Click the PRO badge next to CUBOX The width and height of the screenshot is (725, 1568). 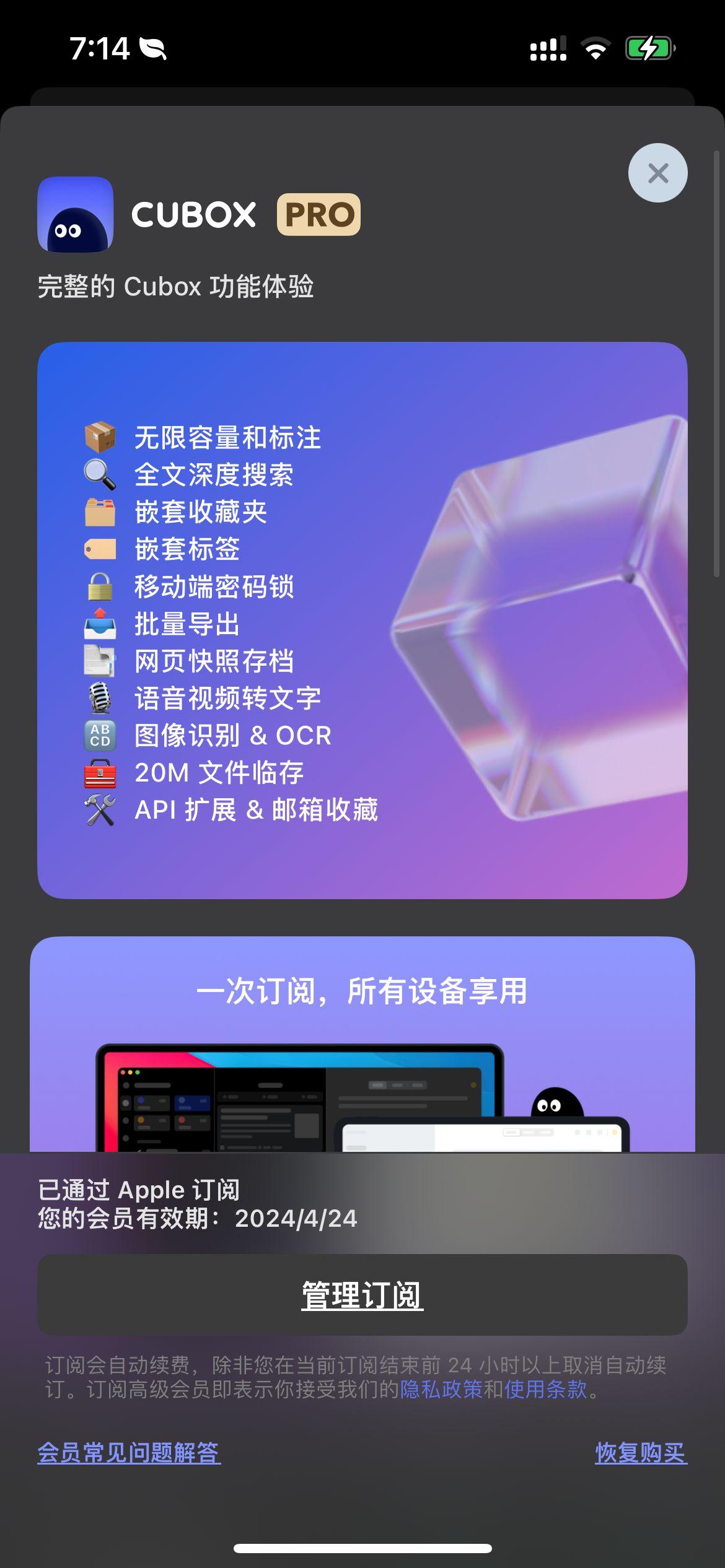pyautogui.click(x=318, y=216)
